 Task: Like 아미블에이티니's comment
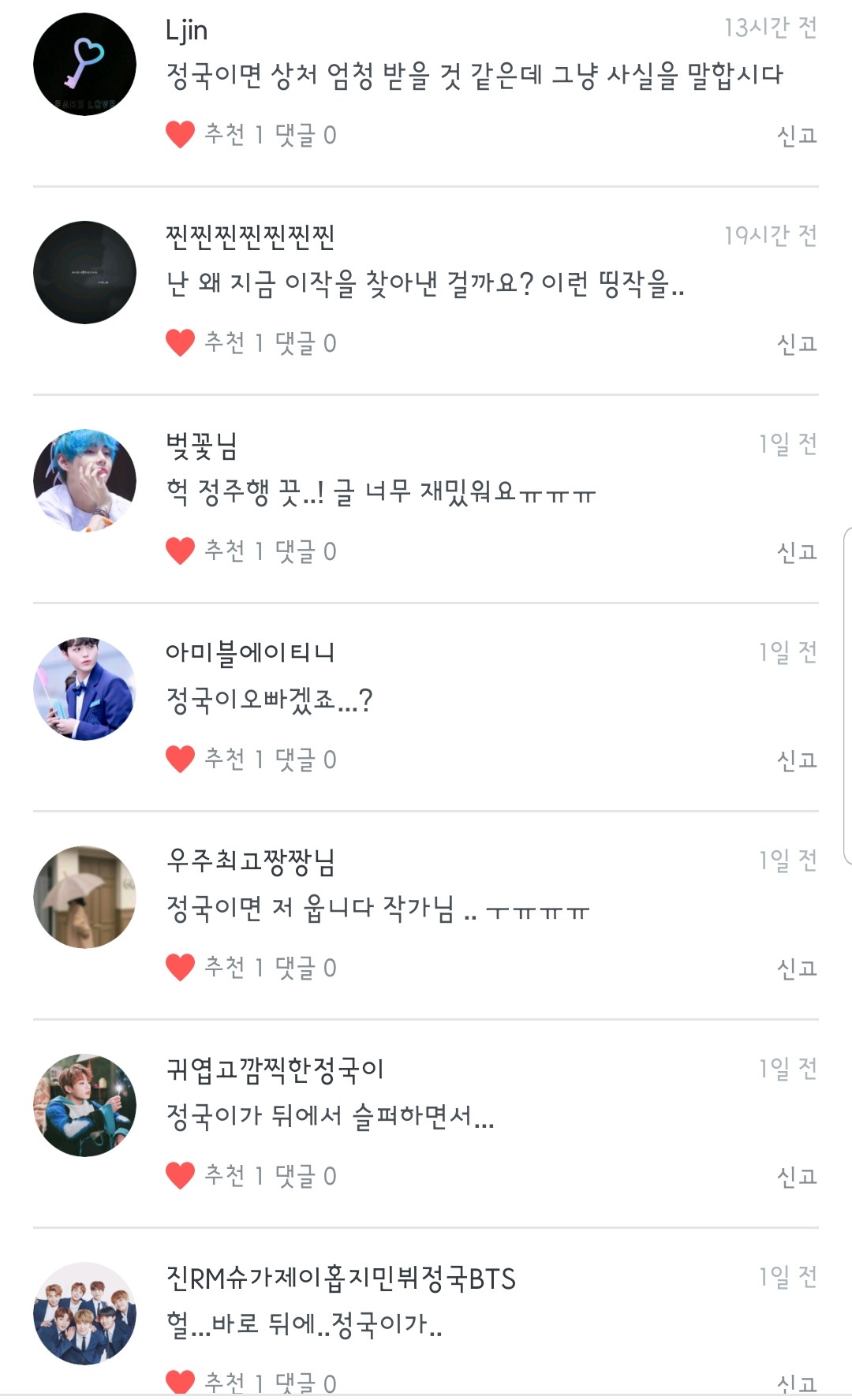(180, 760)
